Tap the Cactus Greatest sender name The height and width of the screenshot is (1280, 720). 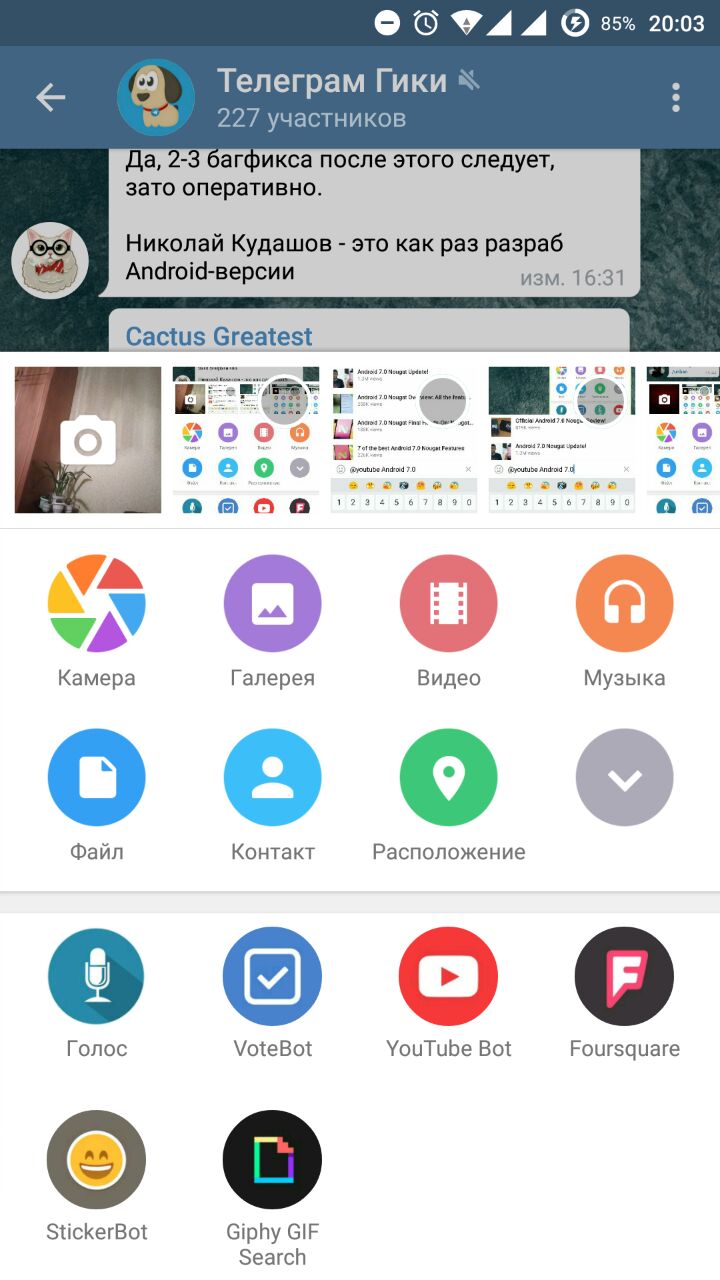tap(219, 336)
